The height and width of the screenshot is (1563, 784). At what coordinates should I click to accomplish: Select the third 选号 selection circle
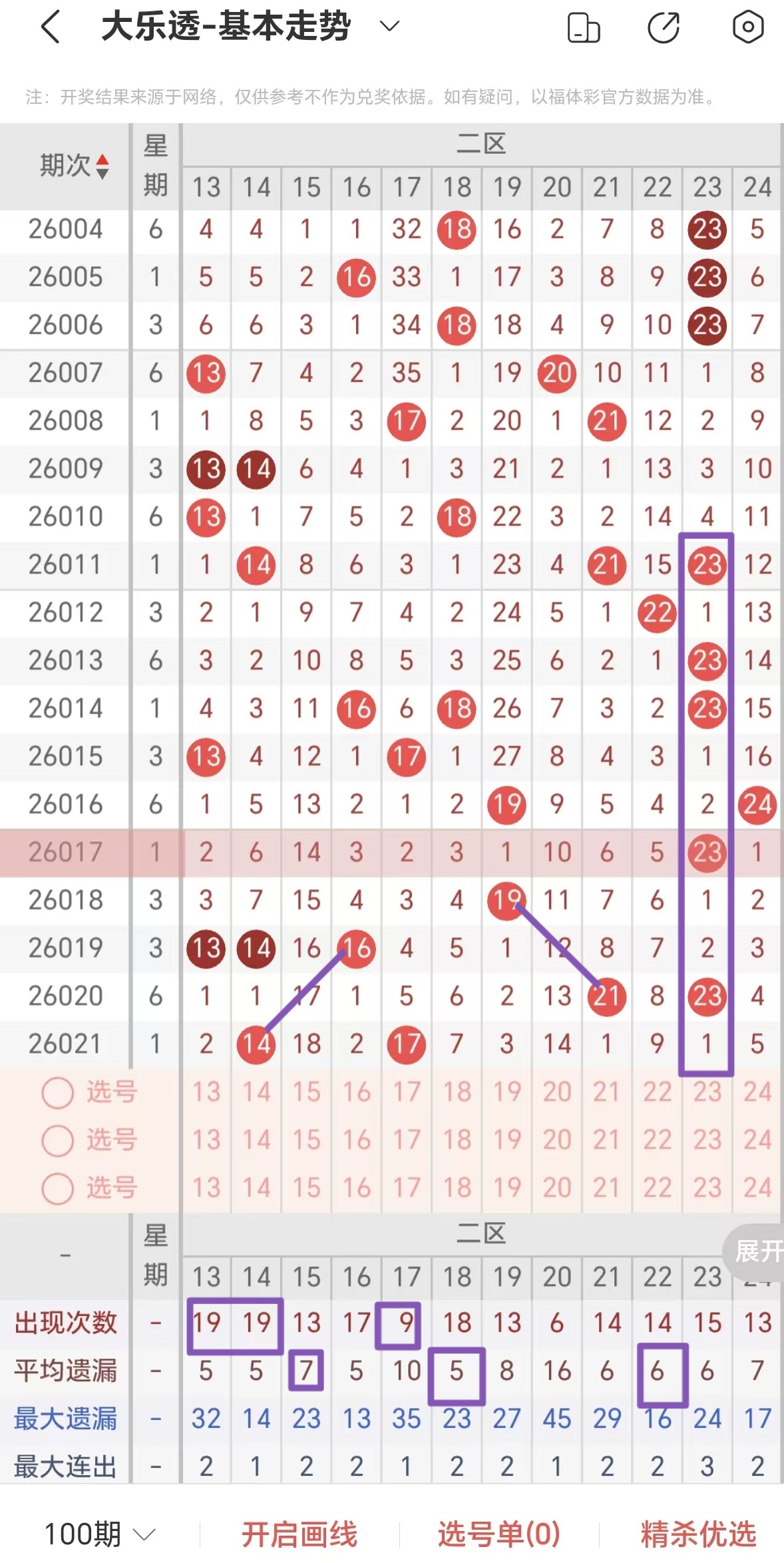pos(57,1188)
